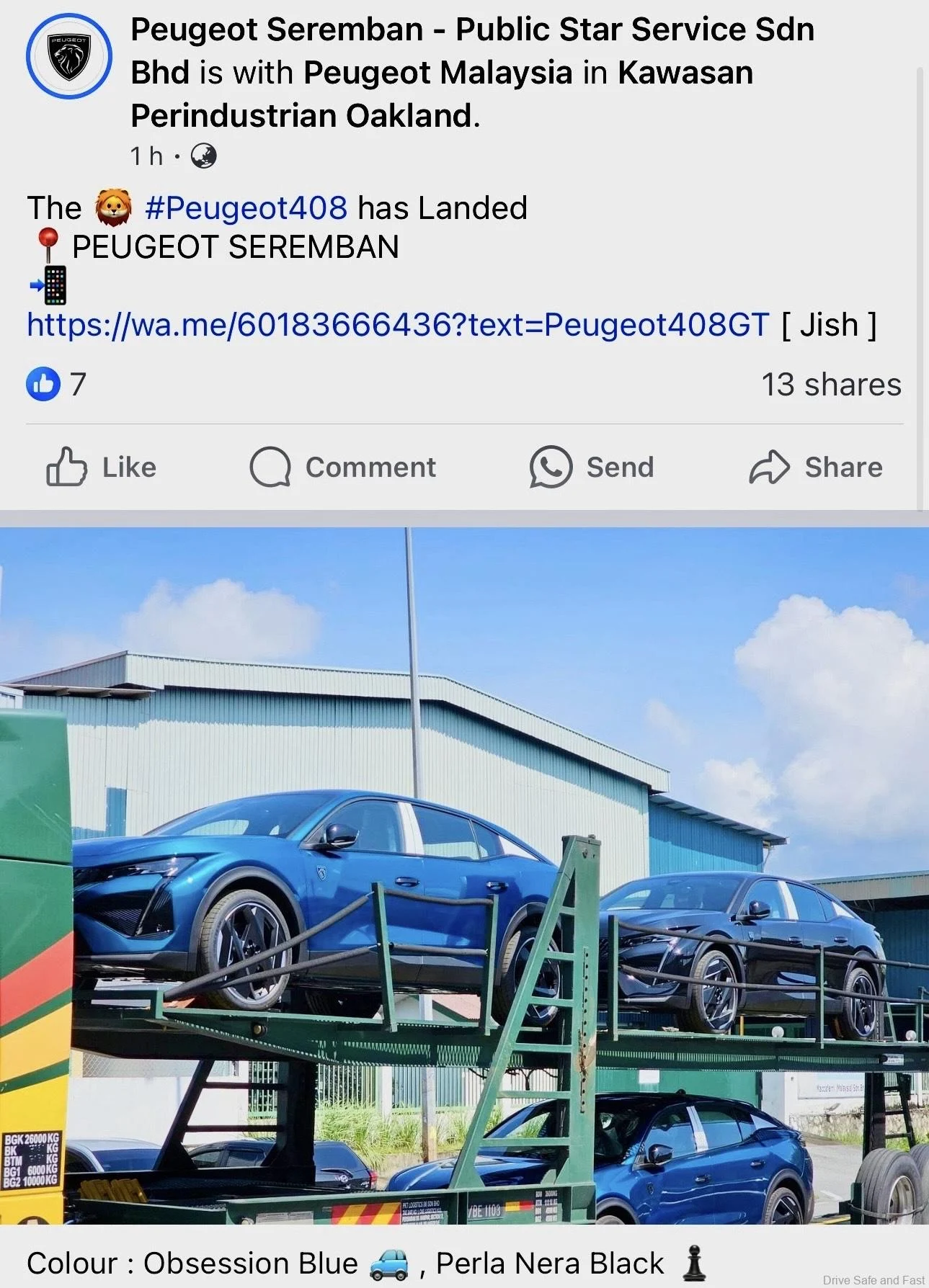
Task: Share the Peugeot 408 post
Action: point(816,468)
